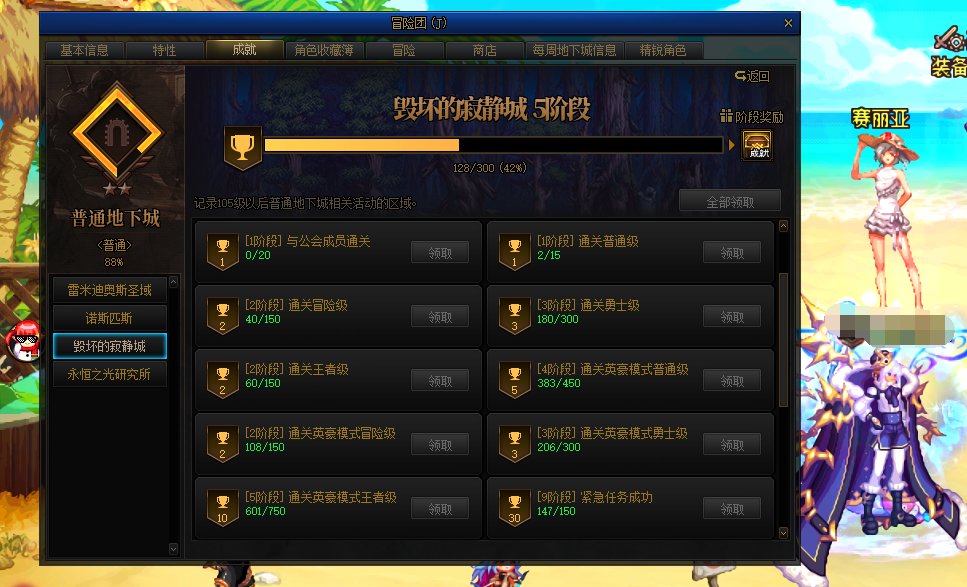Viewport: 967px width, 587px height.
Task: Select 雷米迪奥斯圣域 in the dungeon list
Action: (110, 290)
